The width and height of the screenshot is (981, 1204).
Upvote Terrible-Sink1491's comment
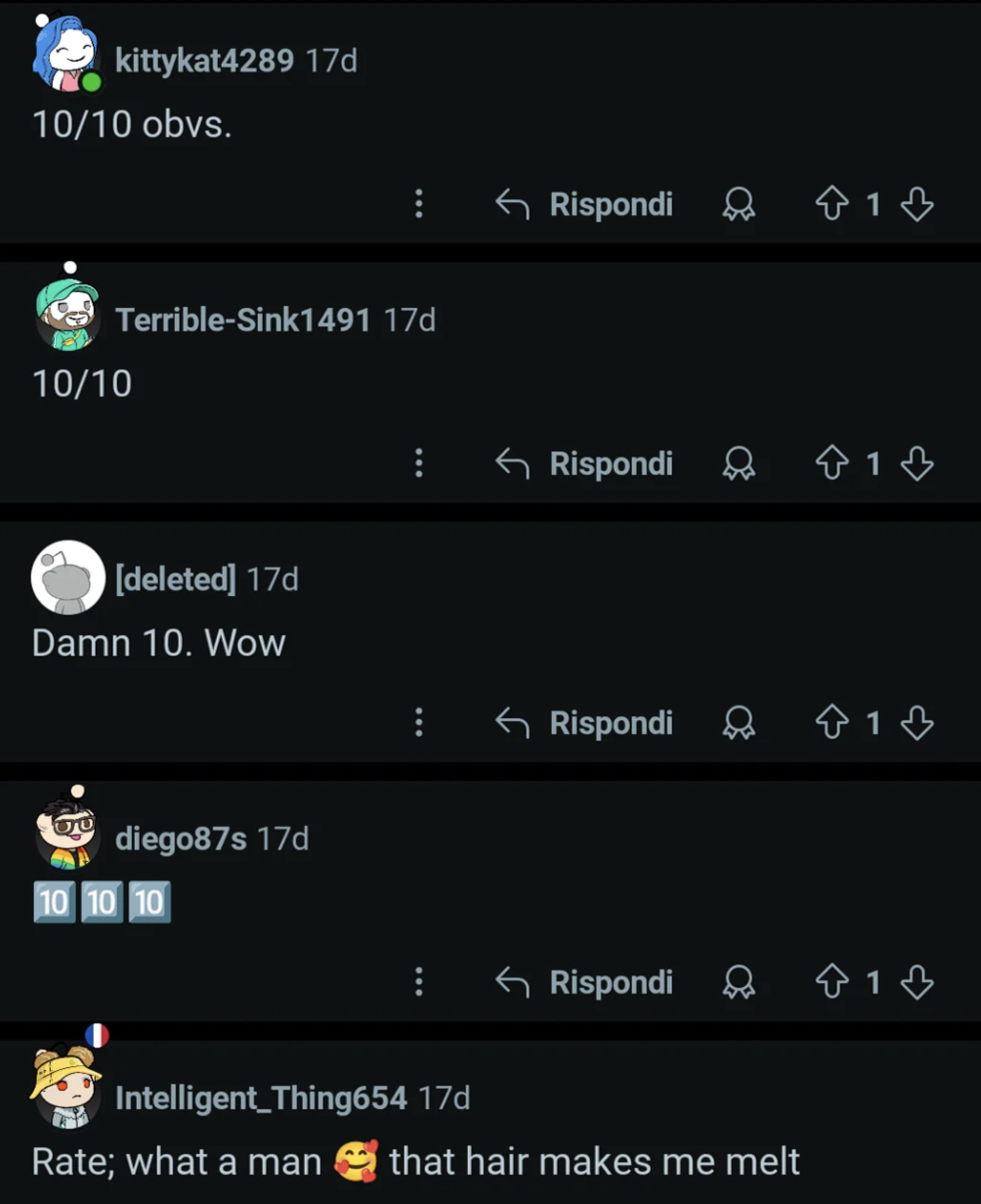[833, 463]
